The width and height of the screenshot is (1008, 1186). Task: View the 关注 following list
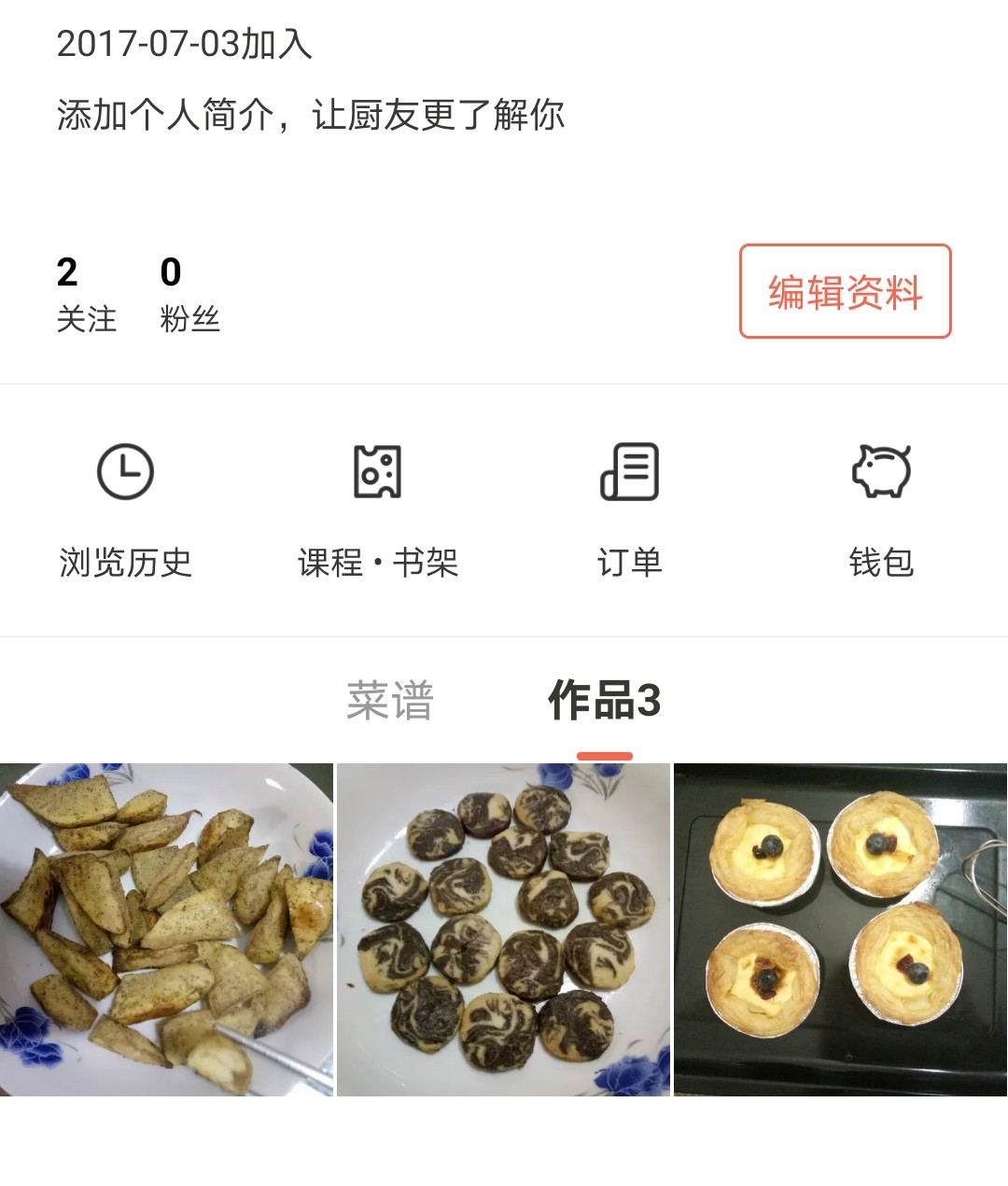[x=86, y=294]
